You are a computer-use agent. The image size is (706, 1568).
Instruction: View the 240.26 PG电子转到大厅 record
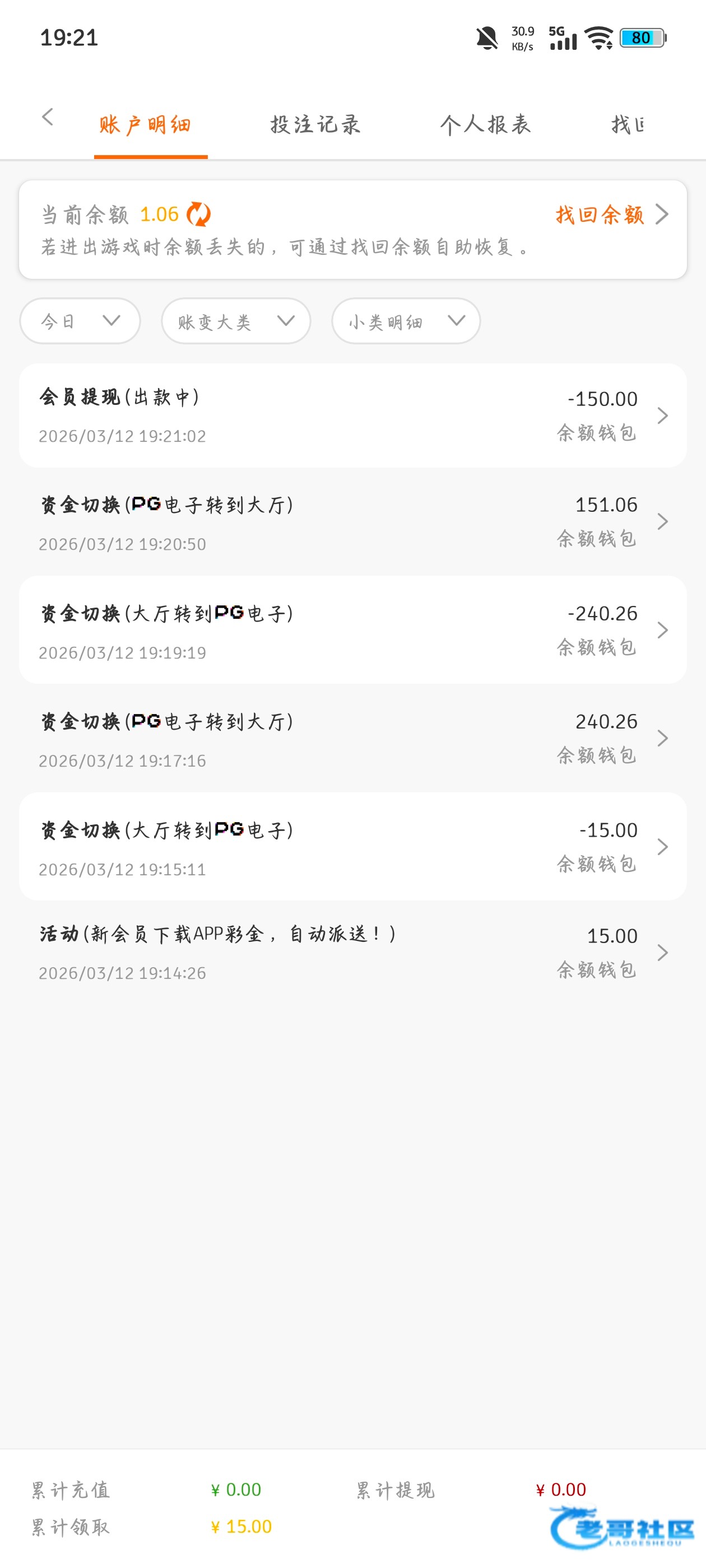(x=352, y=738)
